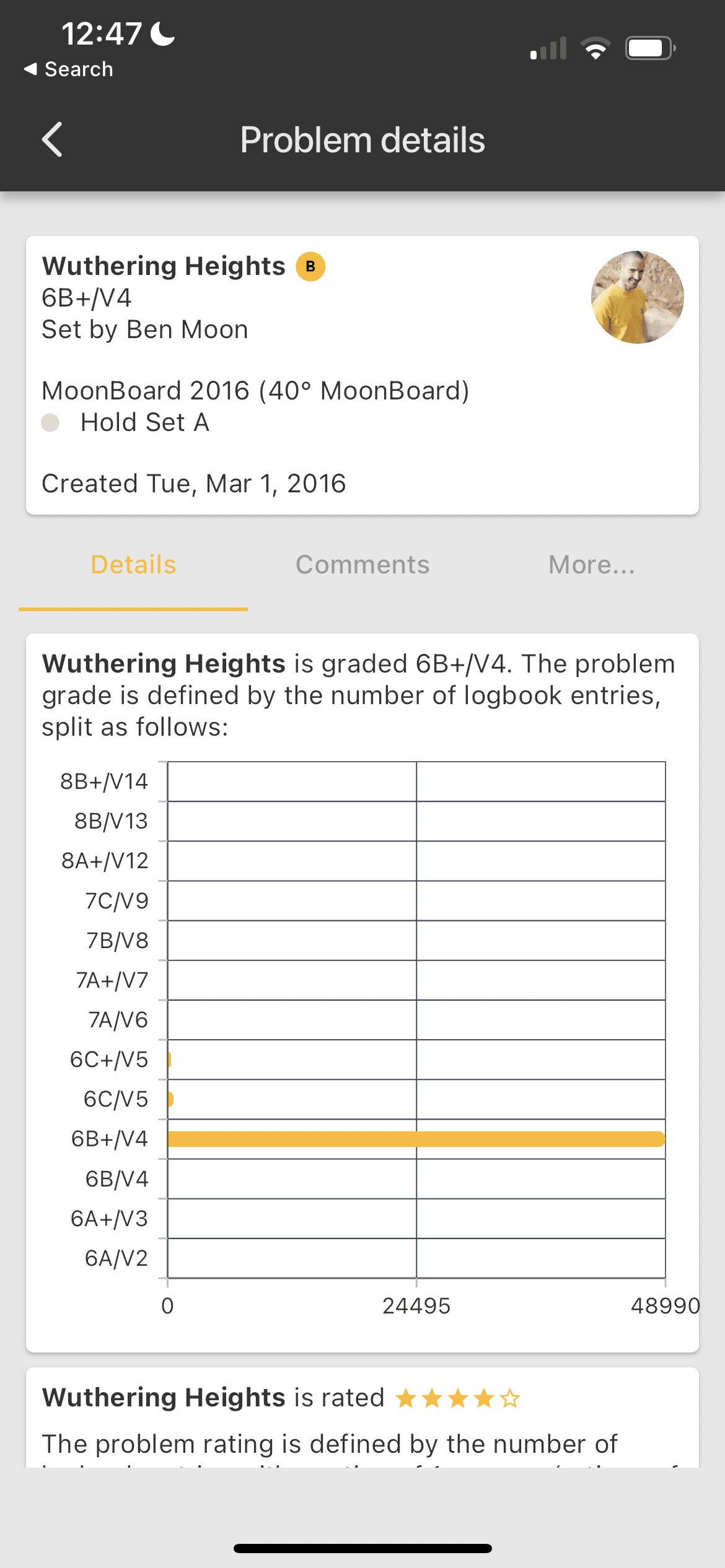Open the More... tab
The image size is (725, 1568).
[592, 565]
